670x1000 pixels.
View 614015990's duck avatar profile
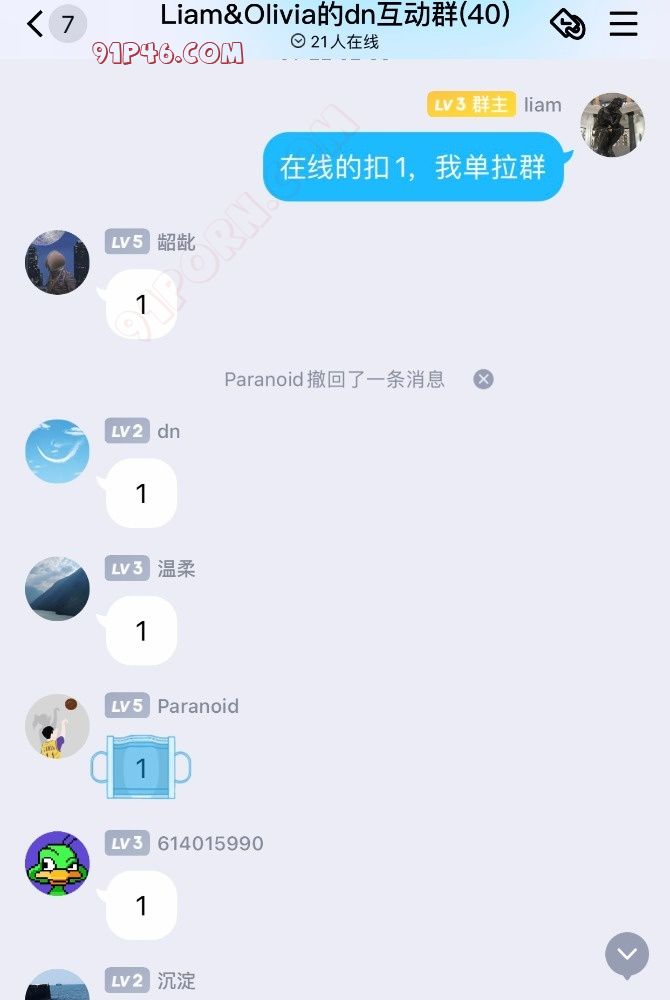tap(57, 863)
